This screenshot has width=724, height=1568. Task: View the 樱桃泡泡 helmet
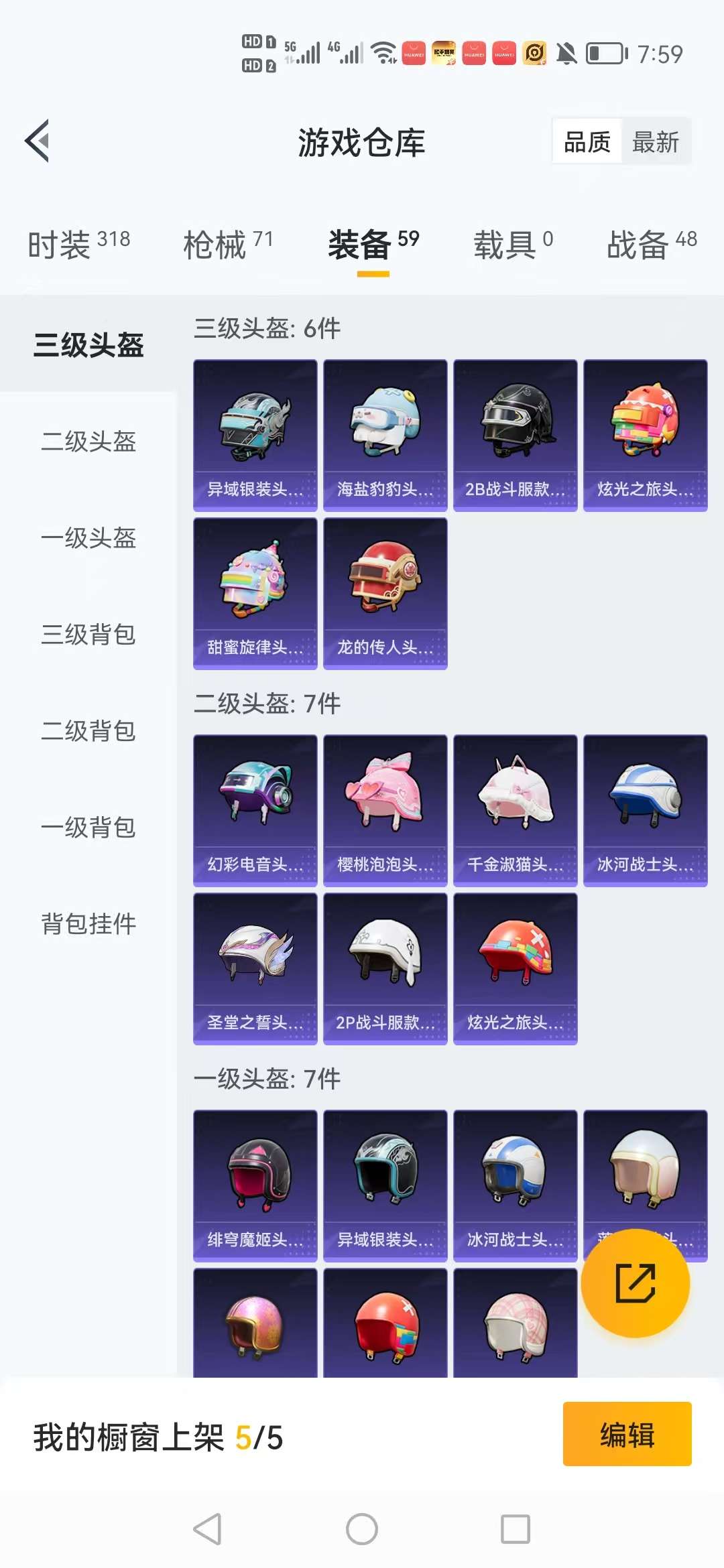point(385,810)
